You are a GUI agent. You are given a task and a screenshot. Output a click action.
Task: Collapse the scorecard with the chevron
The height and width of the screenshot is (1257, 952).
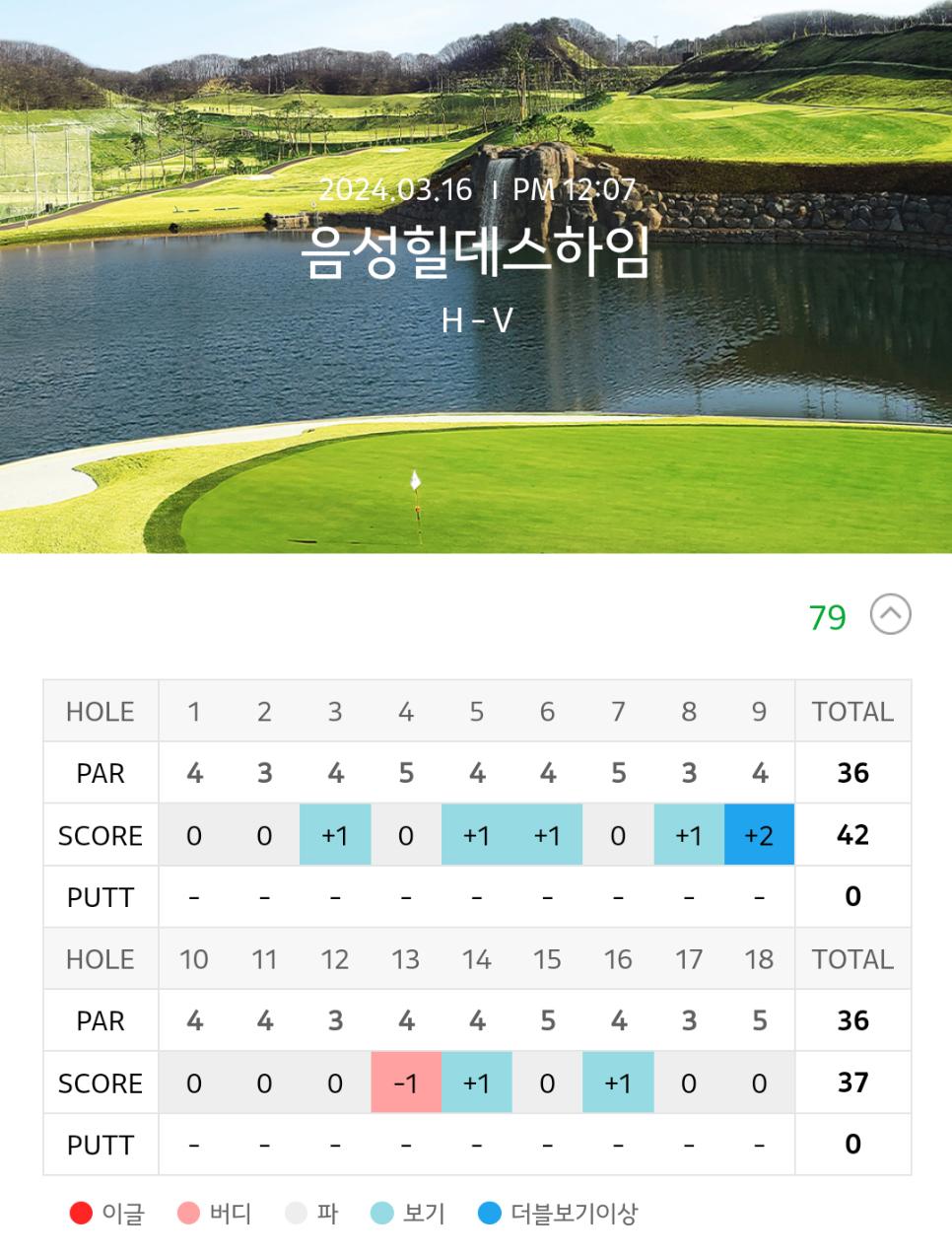(x=890, y=615)
